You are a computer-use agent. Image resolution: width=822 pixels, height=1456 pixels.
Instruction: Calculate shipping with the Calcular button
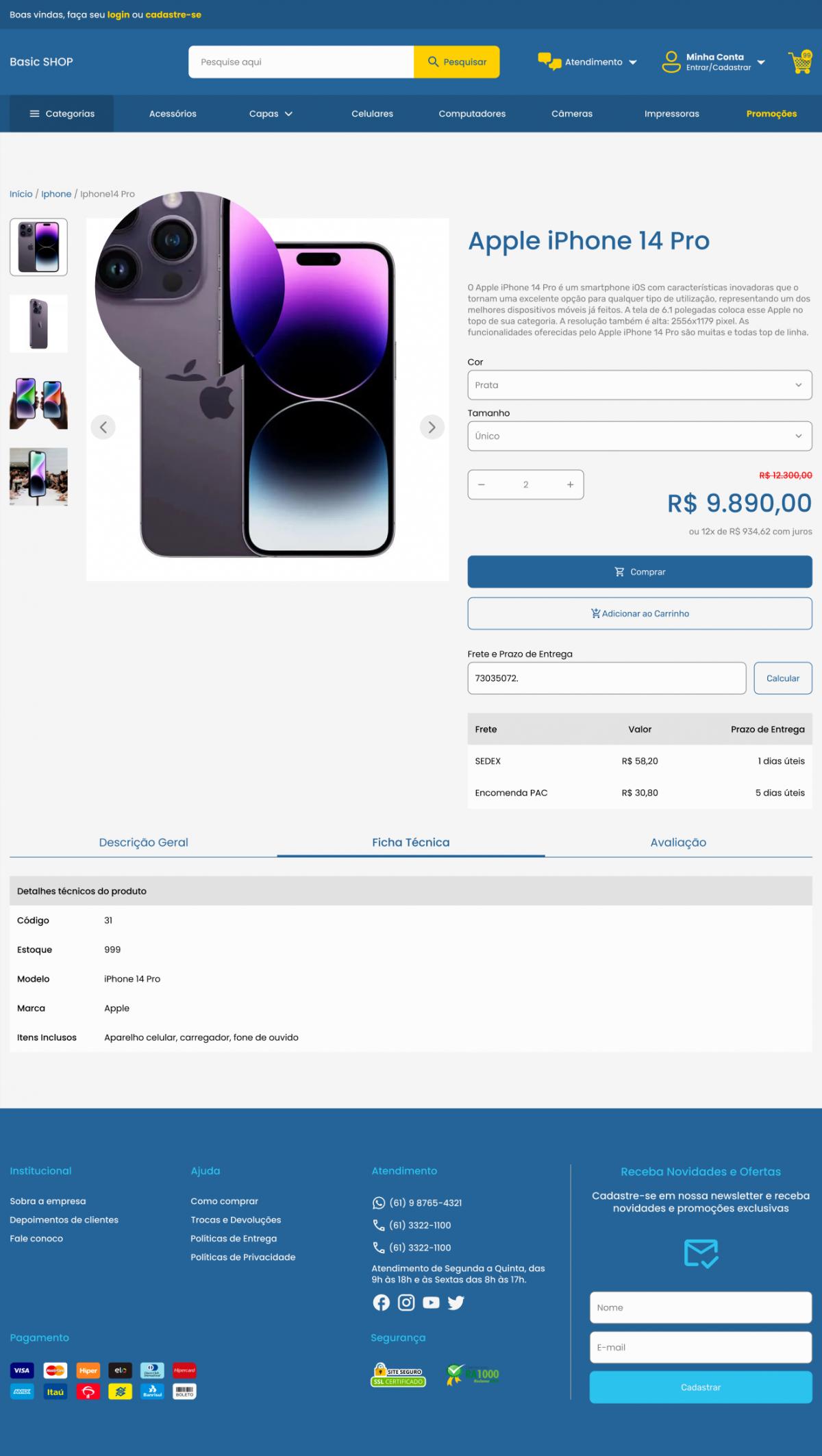(x=782, y=678)
